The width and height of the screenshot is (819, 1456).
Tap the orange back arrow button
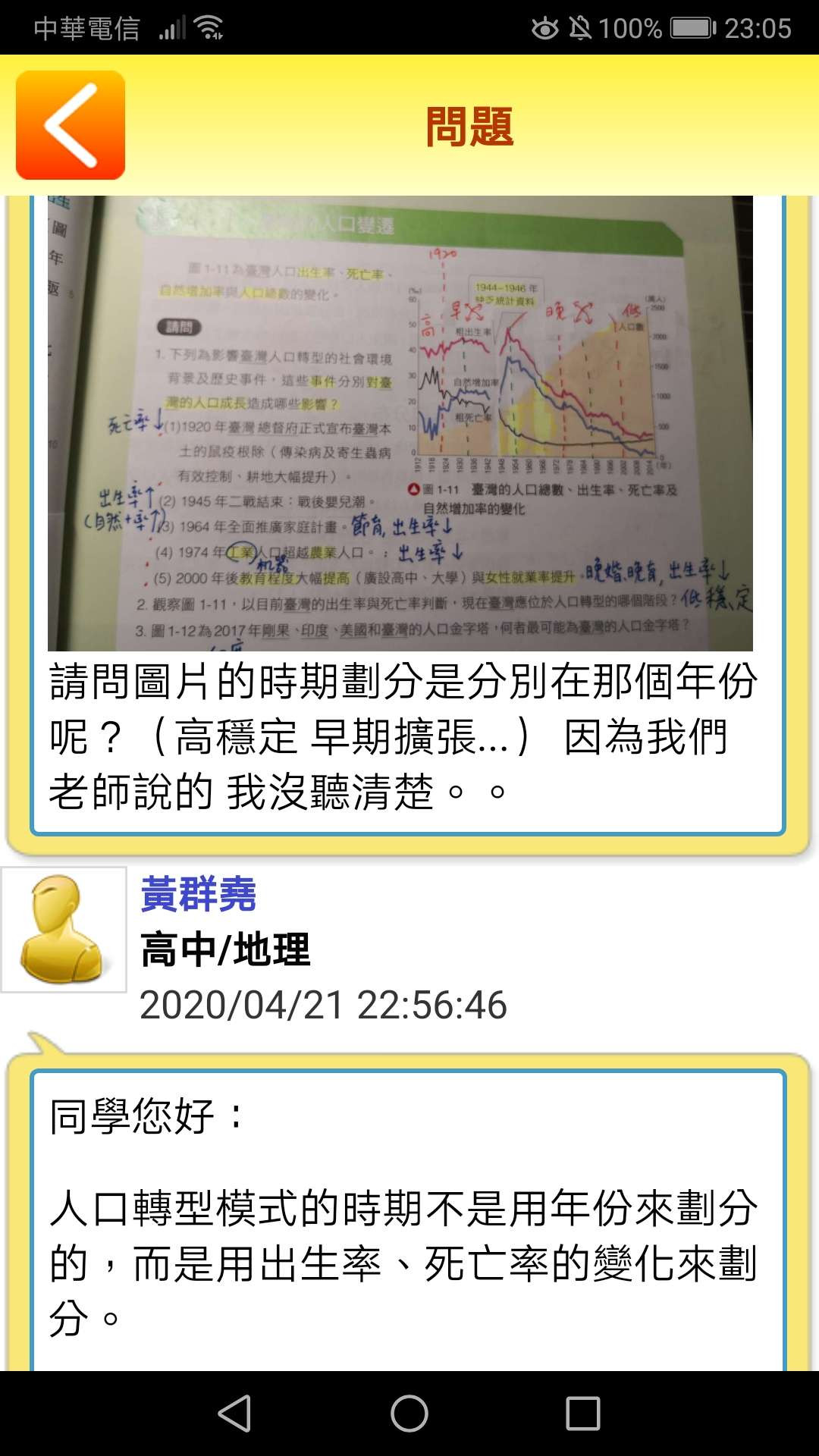click(71, 125)
